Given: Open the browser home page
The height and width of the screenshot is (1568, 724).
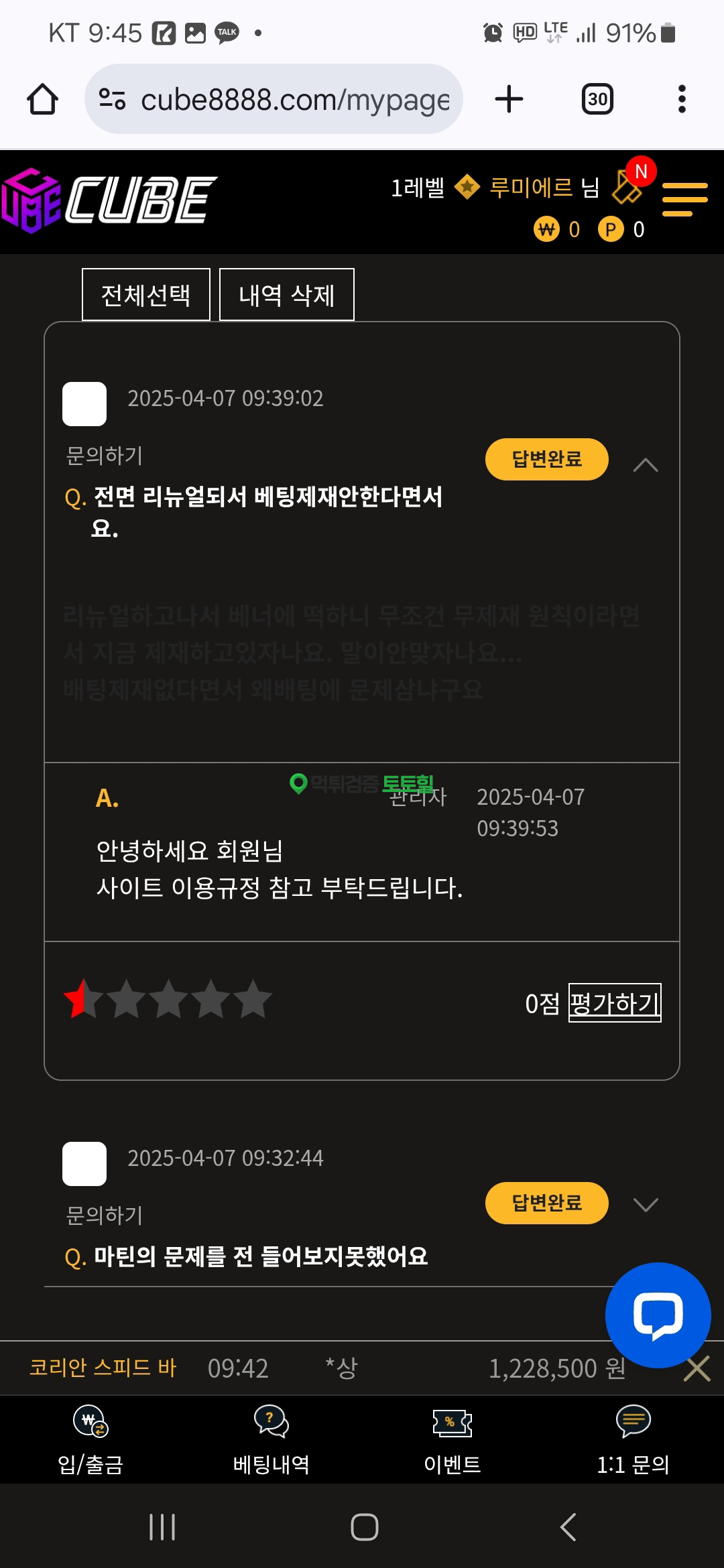Looking at the screenshot, I should (42, 99).
